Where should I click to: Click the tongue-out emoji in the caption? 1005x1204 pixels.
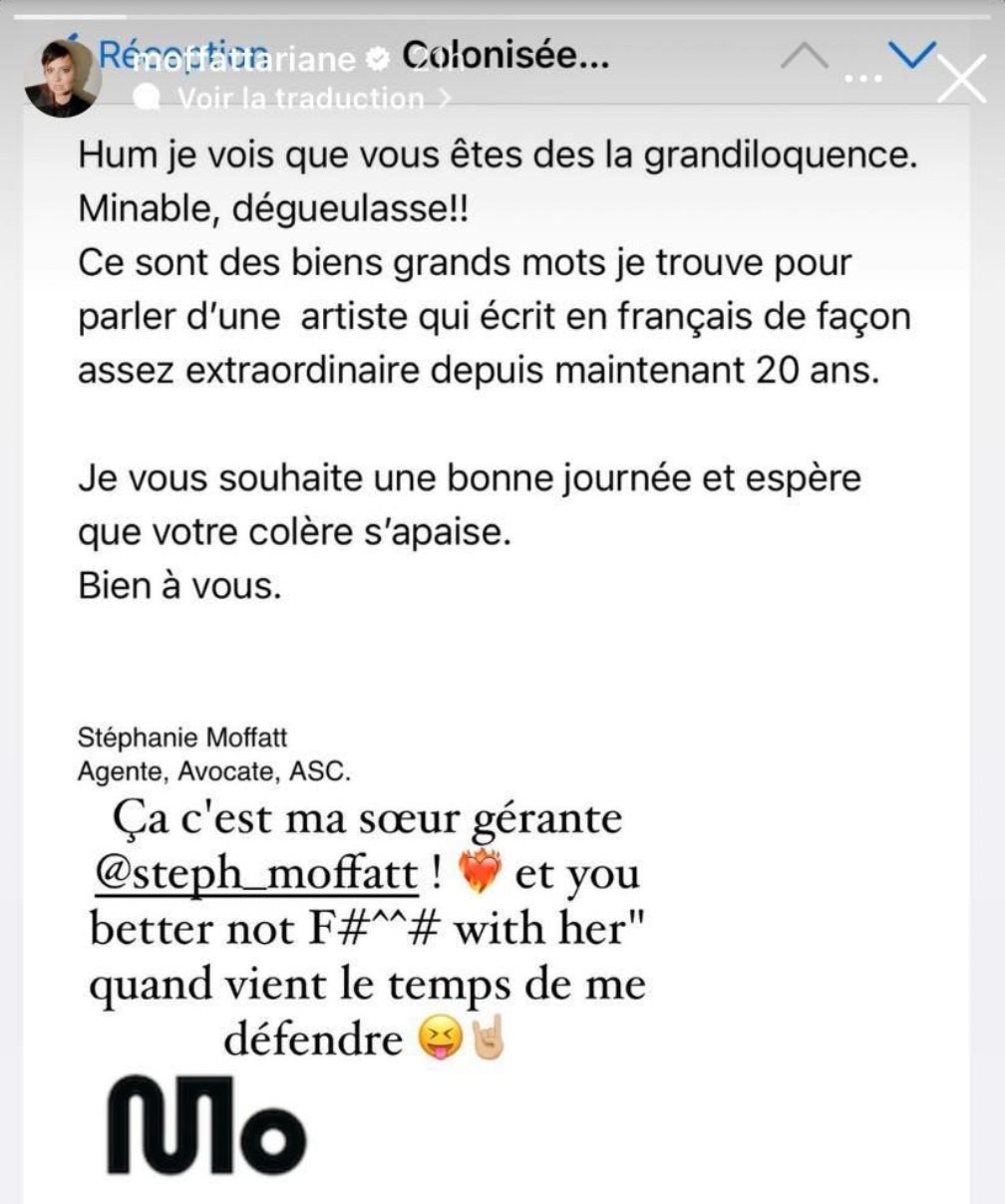pos(440,1036)
